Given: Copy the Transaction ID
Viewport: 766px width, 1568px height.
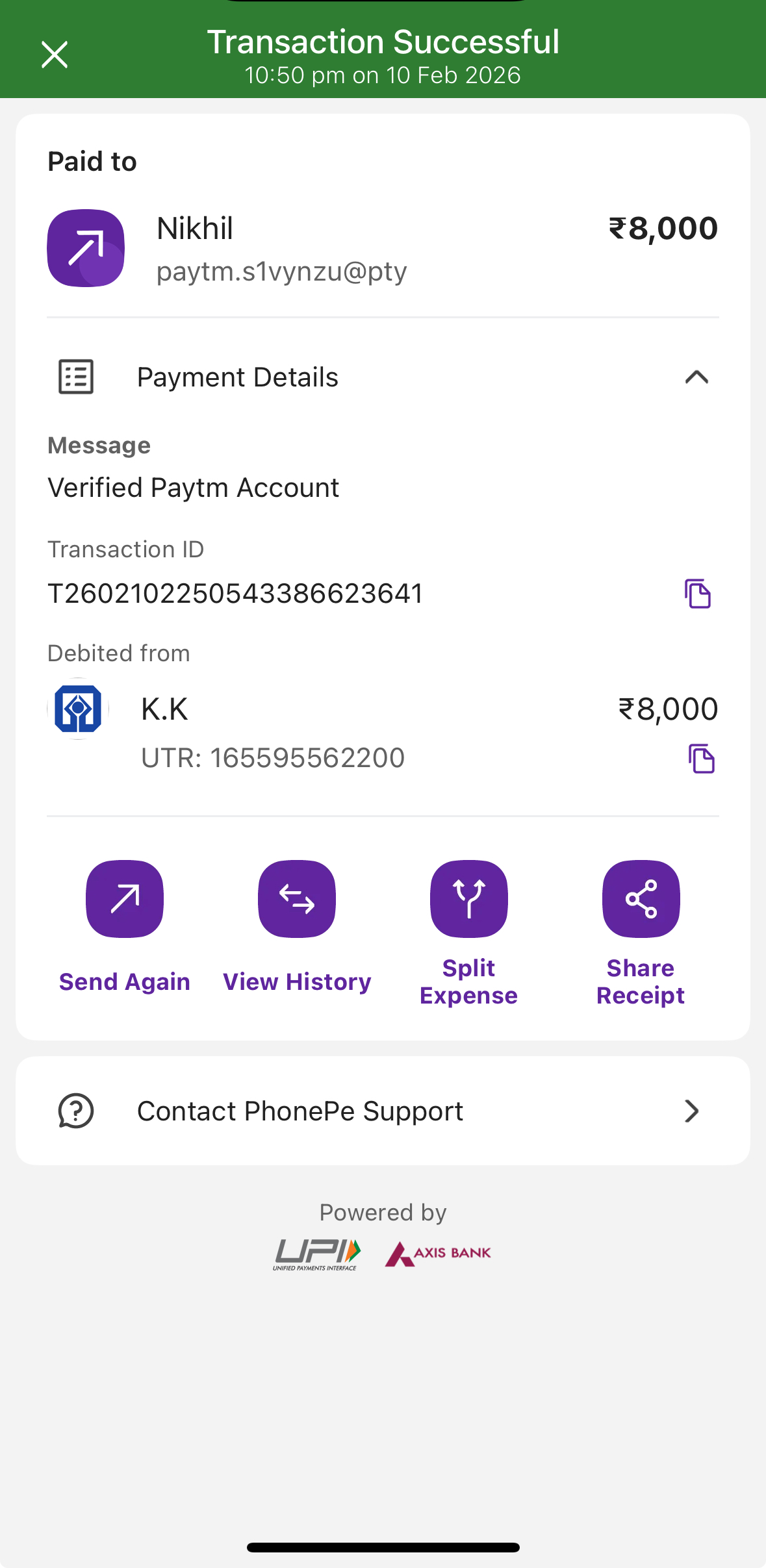Looking at the screenshot, I should (x=698, y=594).
